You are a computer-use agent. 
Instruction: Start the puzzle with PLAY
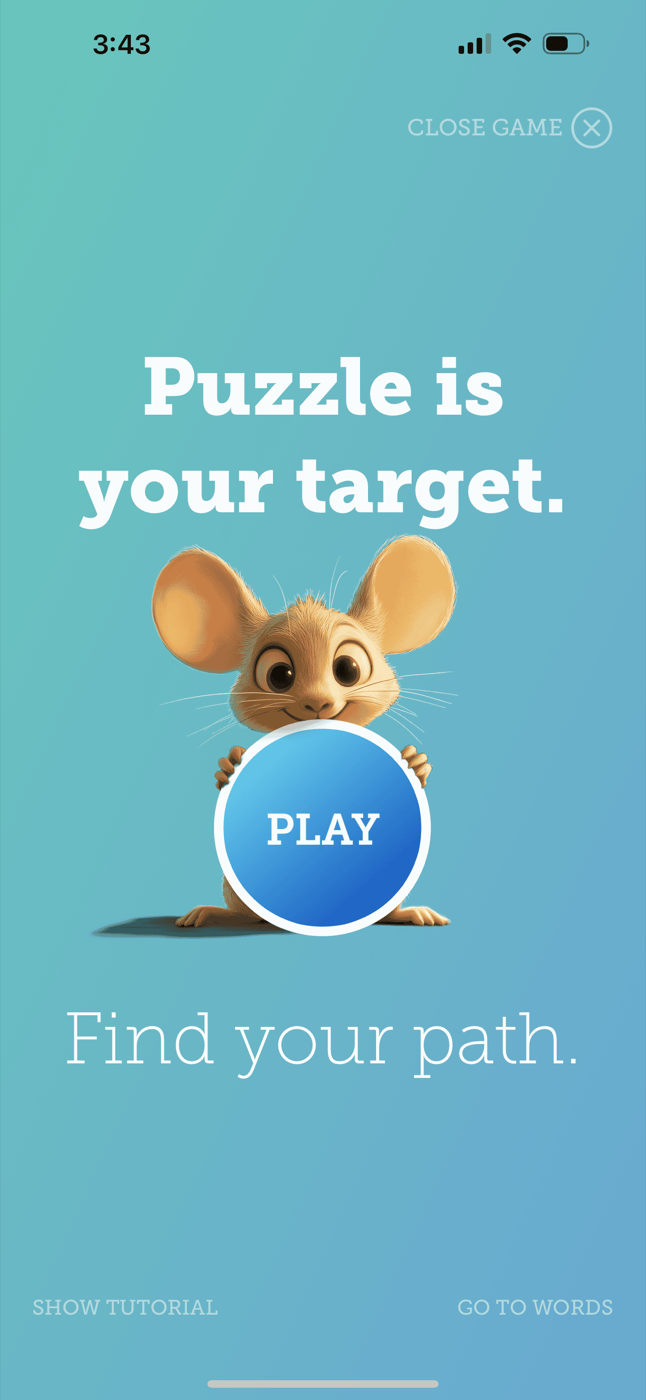click(322, 828)
